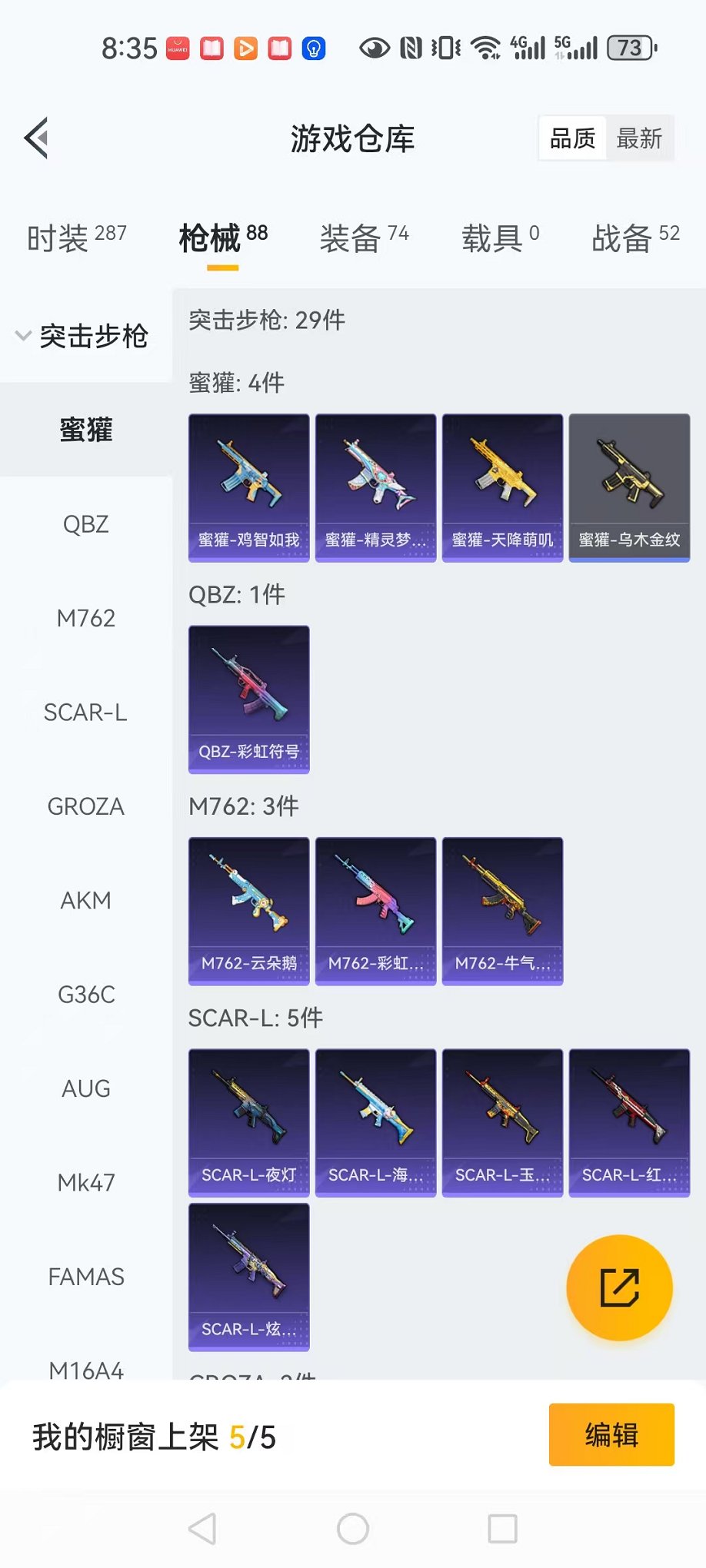Screen dimensions: 706x1568
Task: View the M762-云朵鹅 skin
Action: [248, 910]
